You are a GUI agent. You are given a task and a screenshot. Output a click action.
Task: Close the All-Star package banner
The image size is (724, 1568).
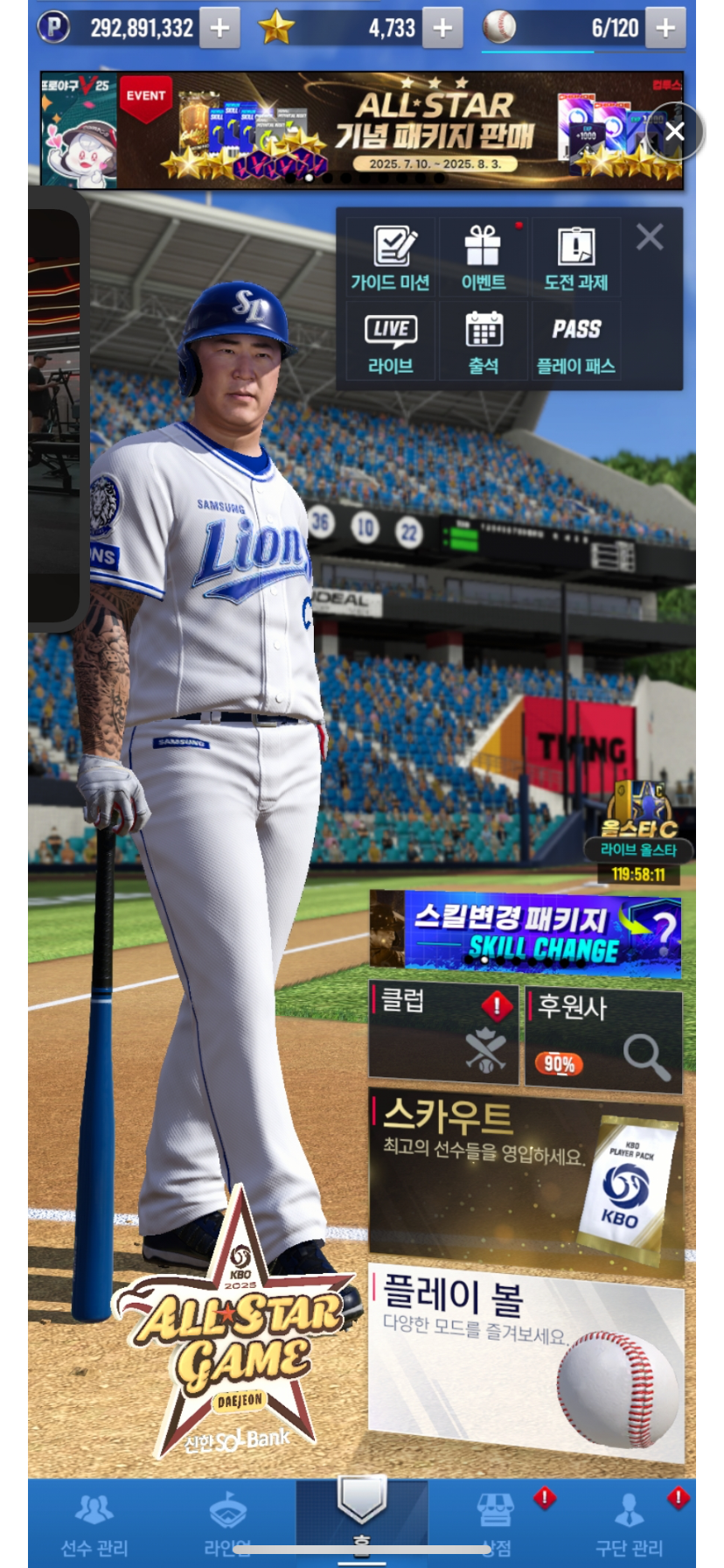(674, 132)
